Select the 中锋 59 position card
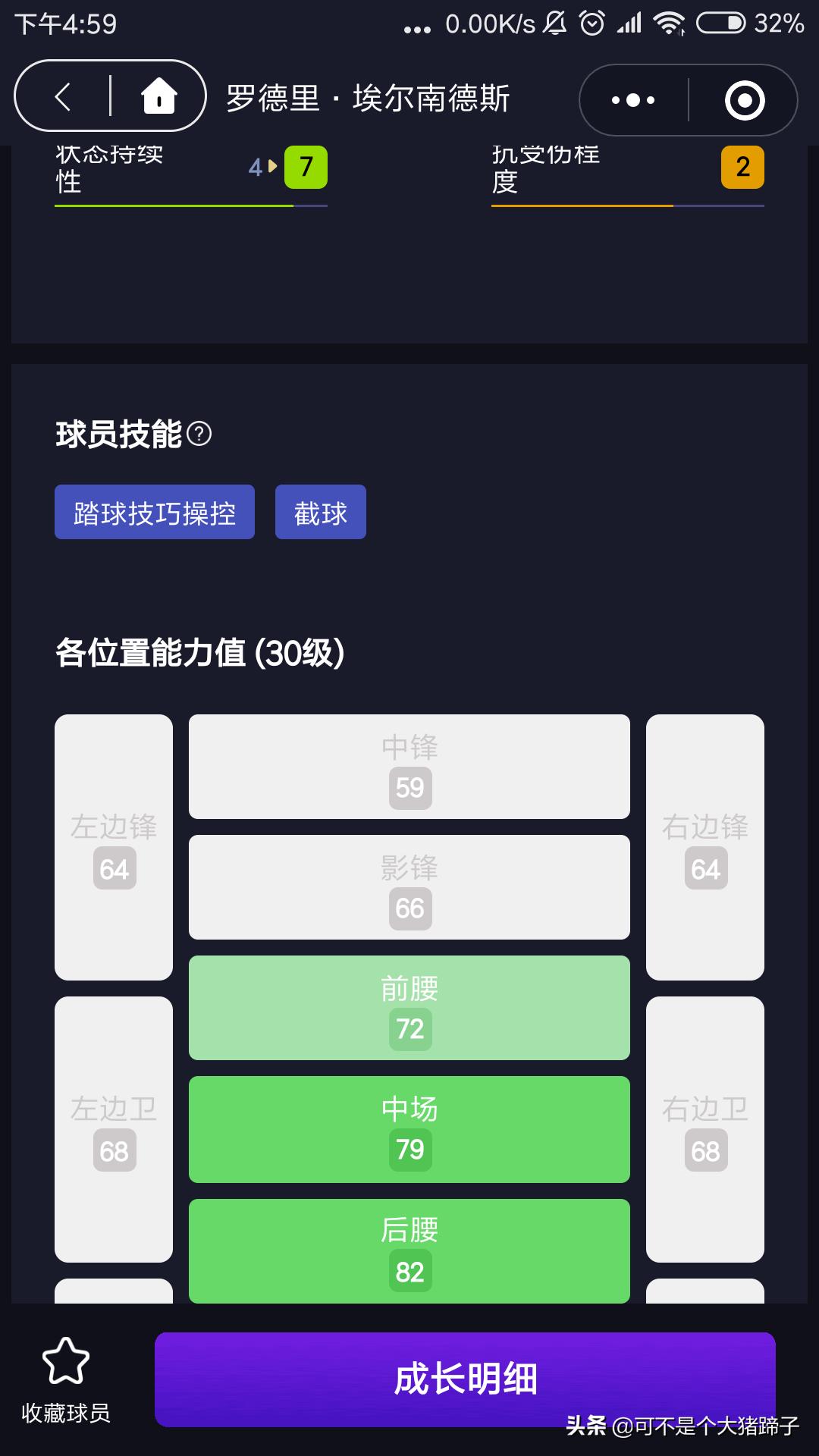 409,767
